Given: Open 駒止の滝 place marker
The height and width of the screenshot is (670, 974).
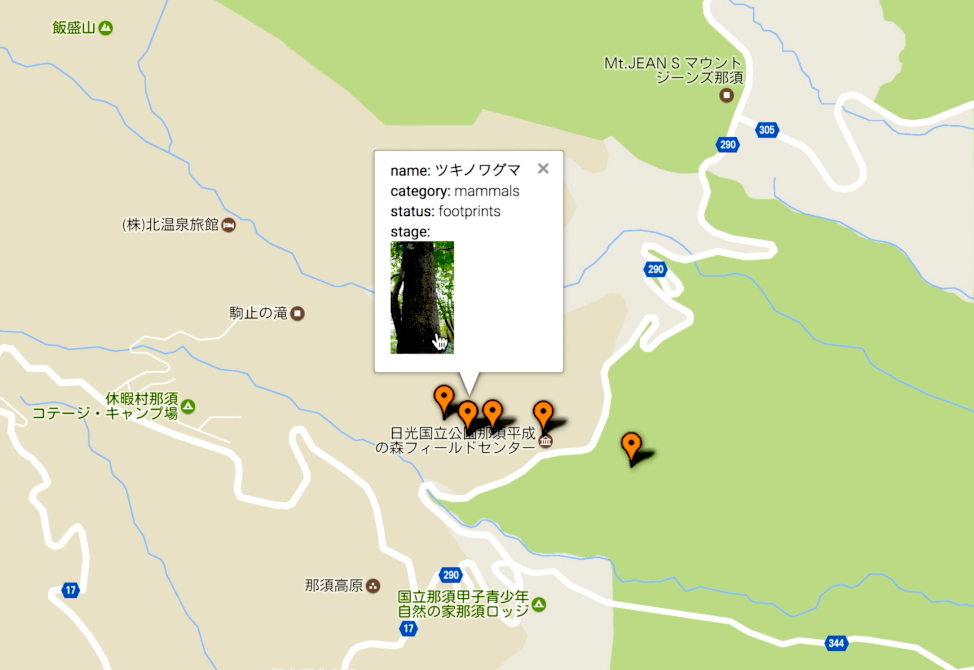Looking at the screenshot, I should point(297,313).
